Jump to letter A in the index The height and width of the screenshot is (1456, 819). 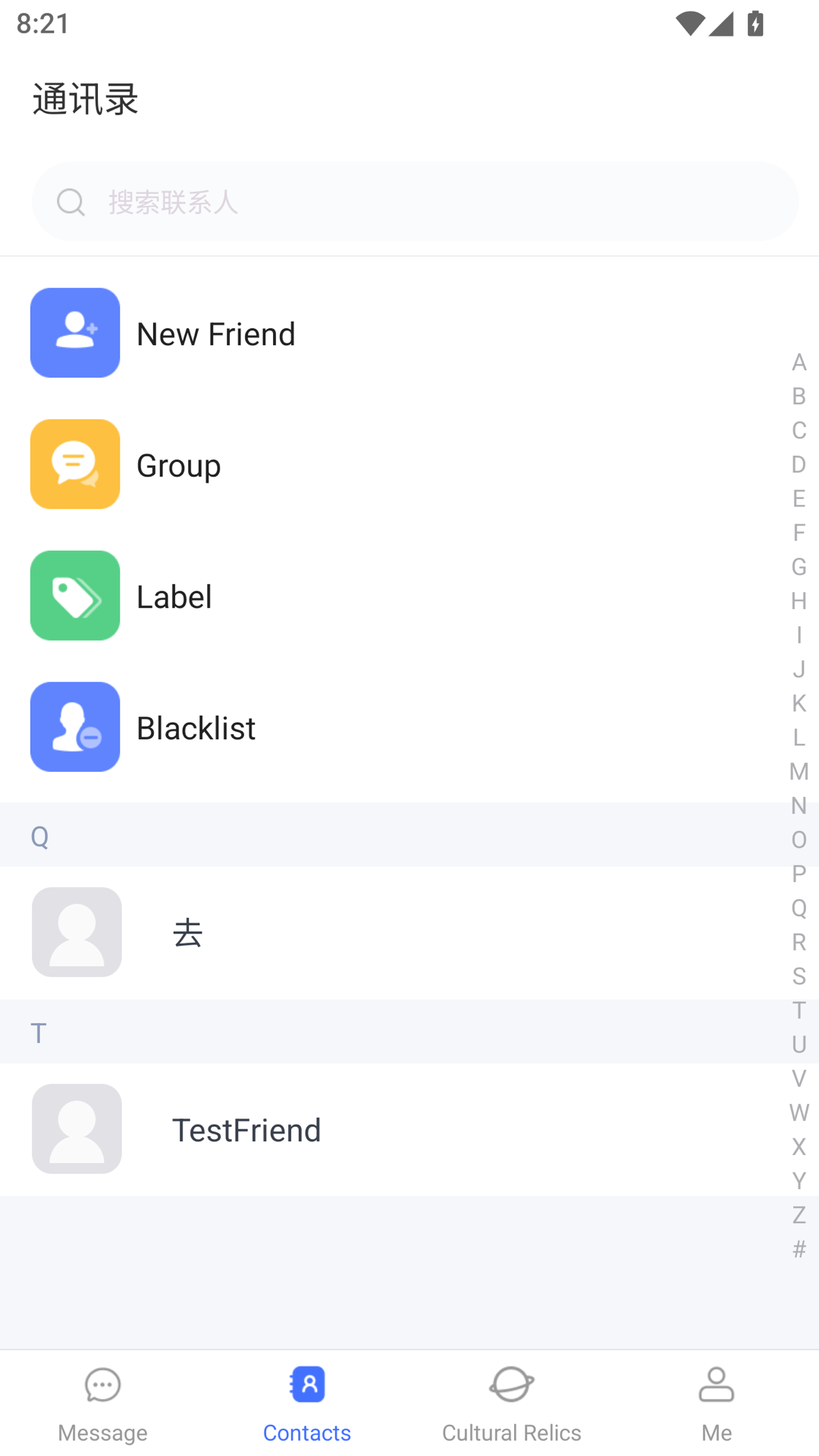click(799, 362)
